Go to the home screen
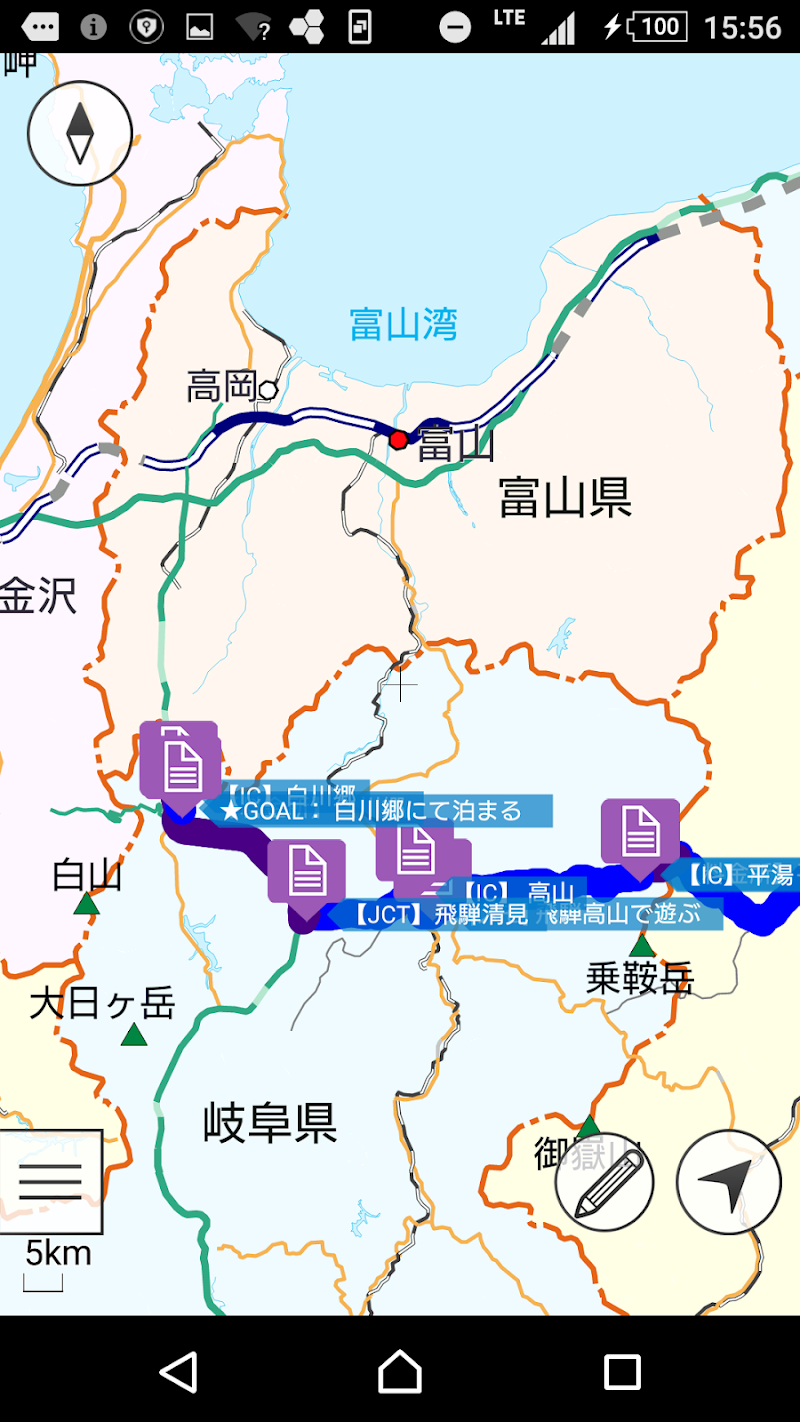Viewport: 800px width, 1422px height. (400, 1372)
